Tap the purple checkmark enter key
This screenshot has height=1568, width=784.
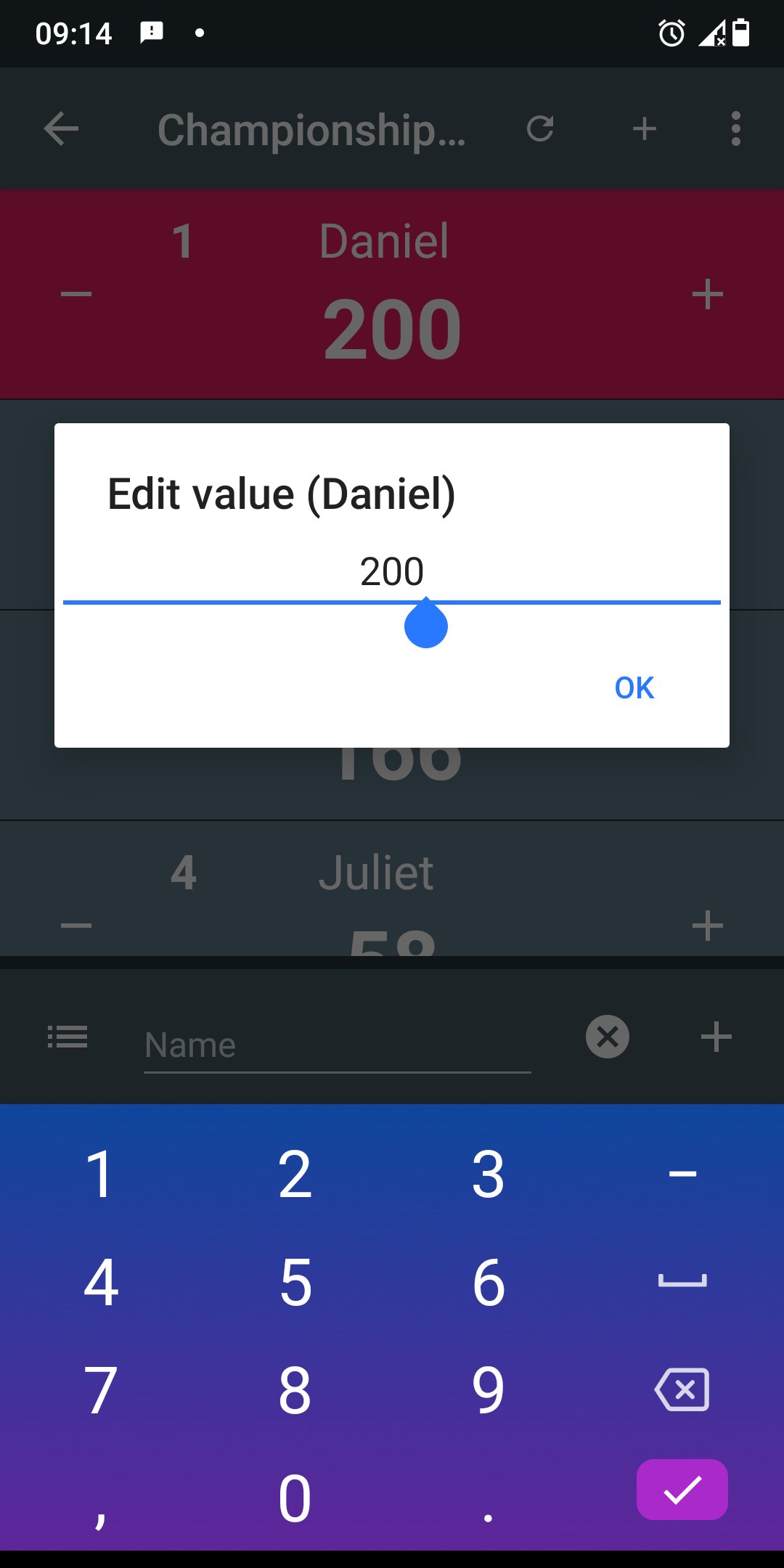tap(682, 1490)
